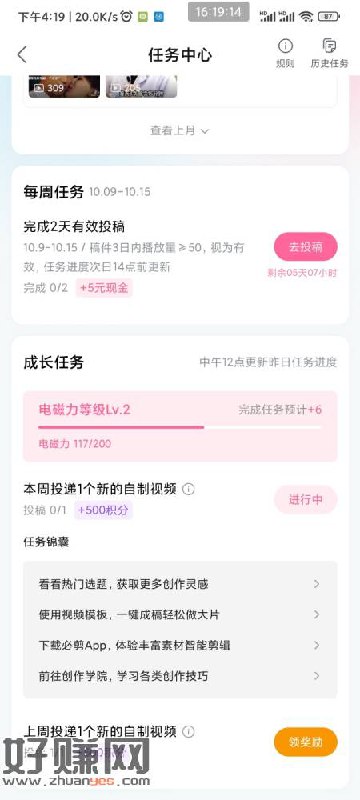Tap the 进行中 status button

point(306,499)
